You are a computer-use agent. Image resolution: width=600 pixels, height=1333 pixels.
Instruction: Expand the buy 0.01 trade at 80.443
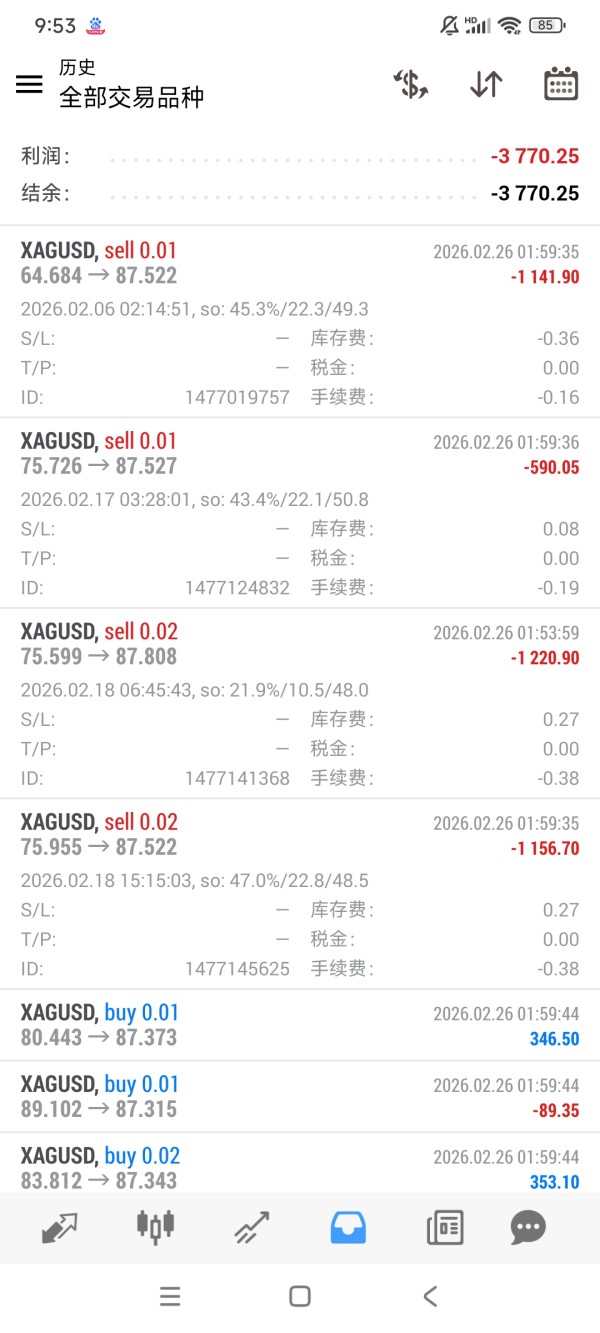(300, 1025)
